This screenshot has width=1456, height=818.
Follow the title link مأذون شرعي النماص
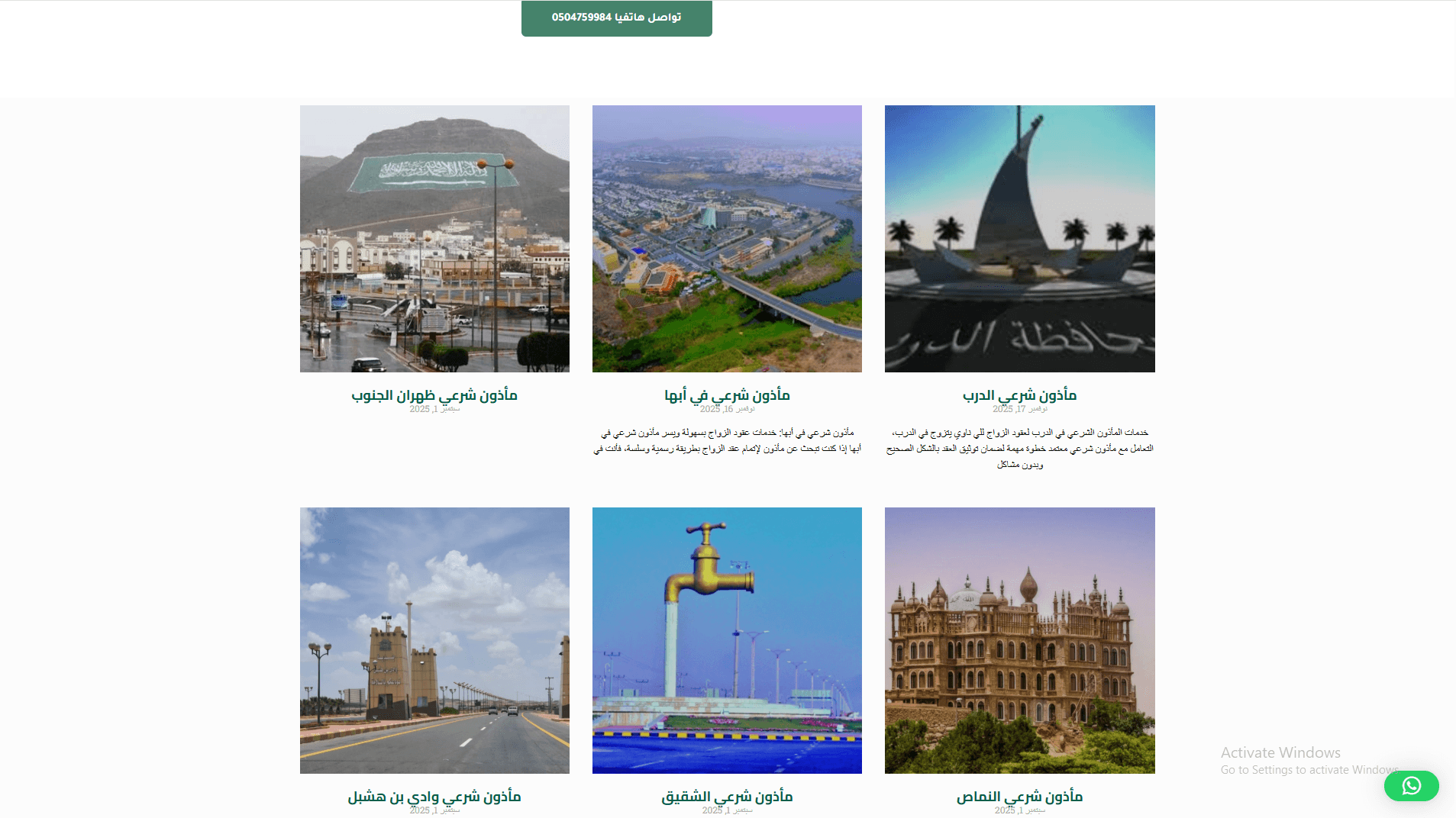[x=1019, y=797]
